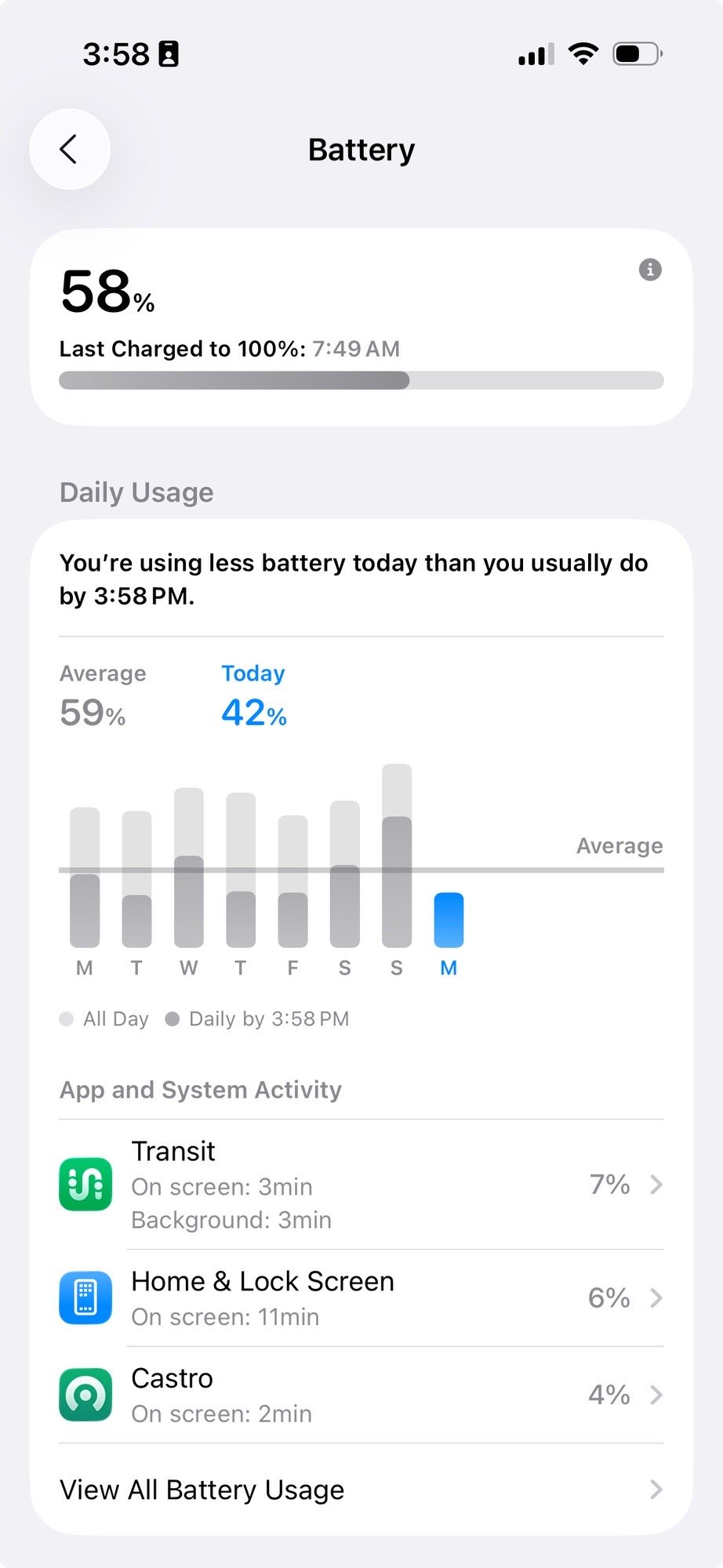View All Battery Usage
723x1568 pixels.
[361, 1490]
